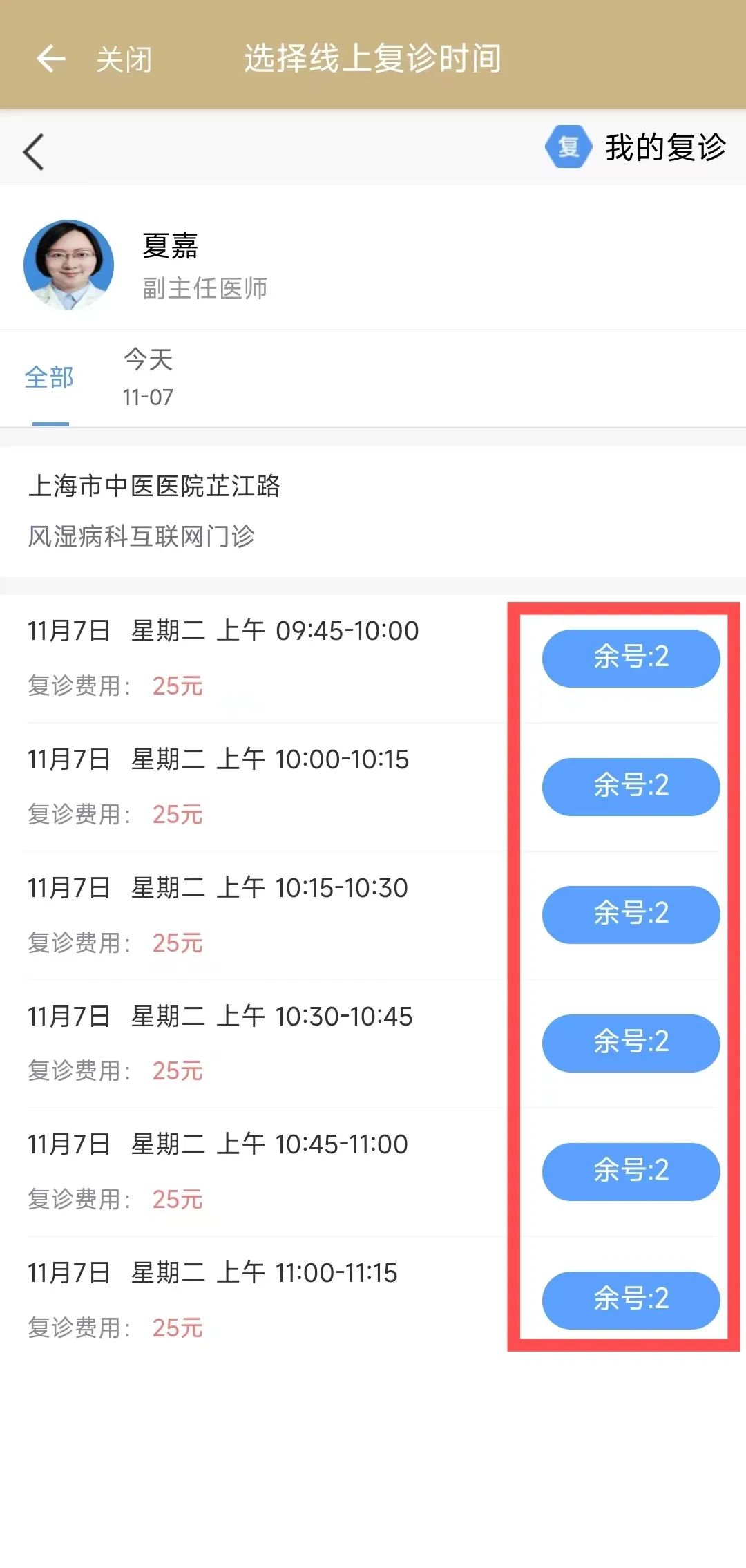Book the 09:45-10:00 slot via 余号:2
This screenshot has width=746, height=1568.
click(x=631, y=658)
